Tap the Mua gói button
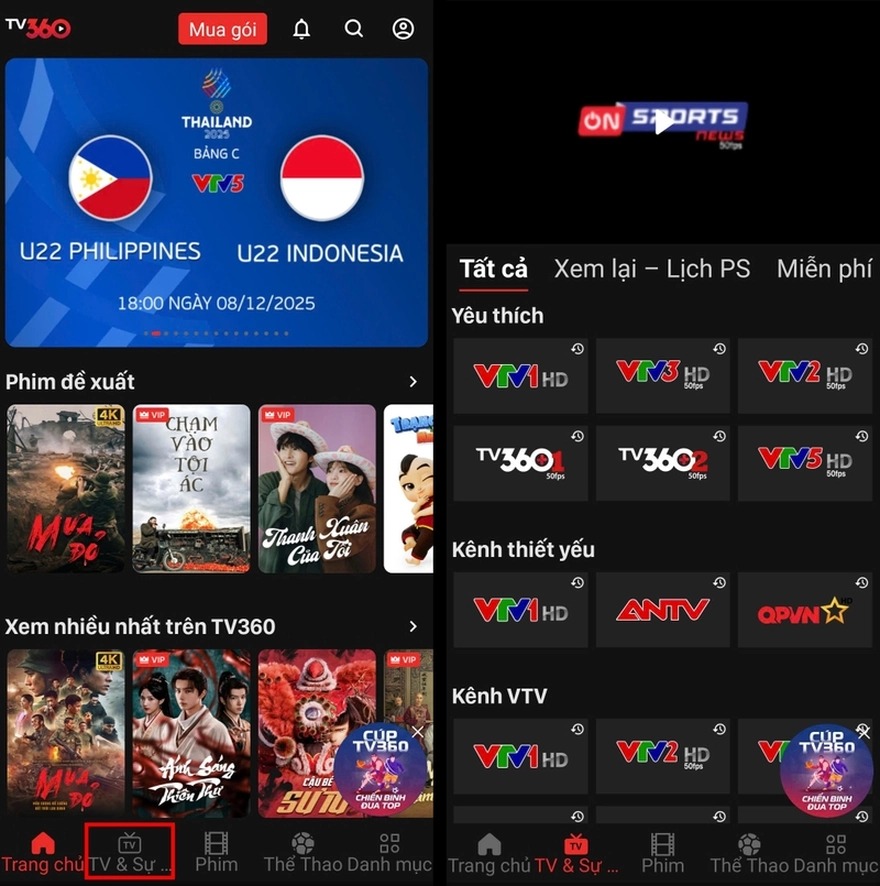Screen dimensions: 880x886 pos(222,29)
